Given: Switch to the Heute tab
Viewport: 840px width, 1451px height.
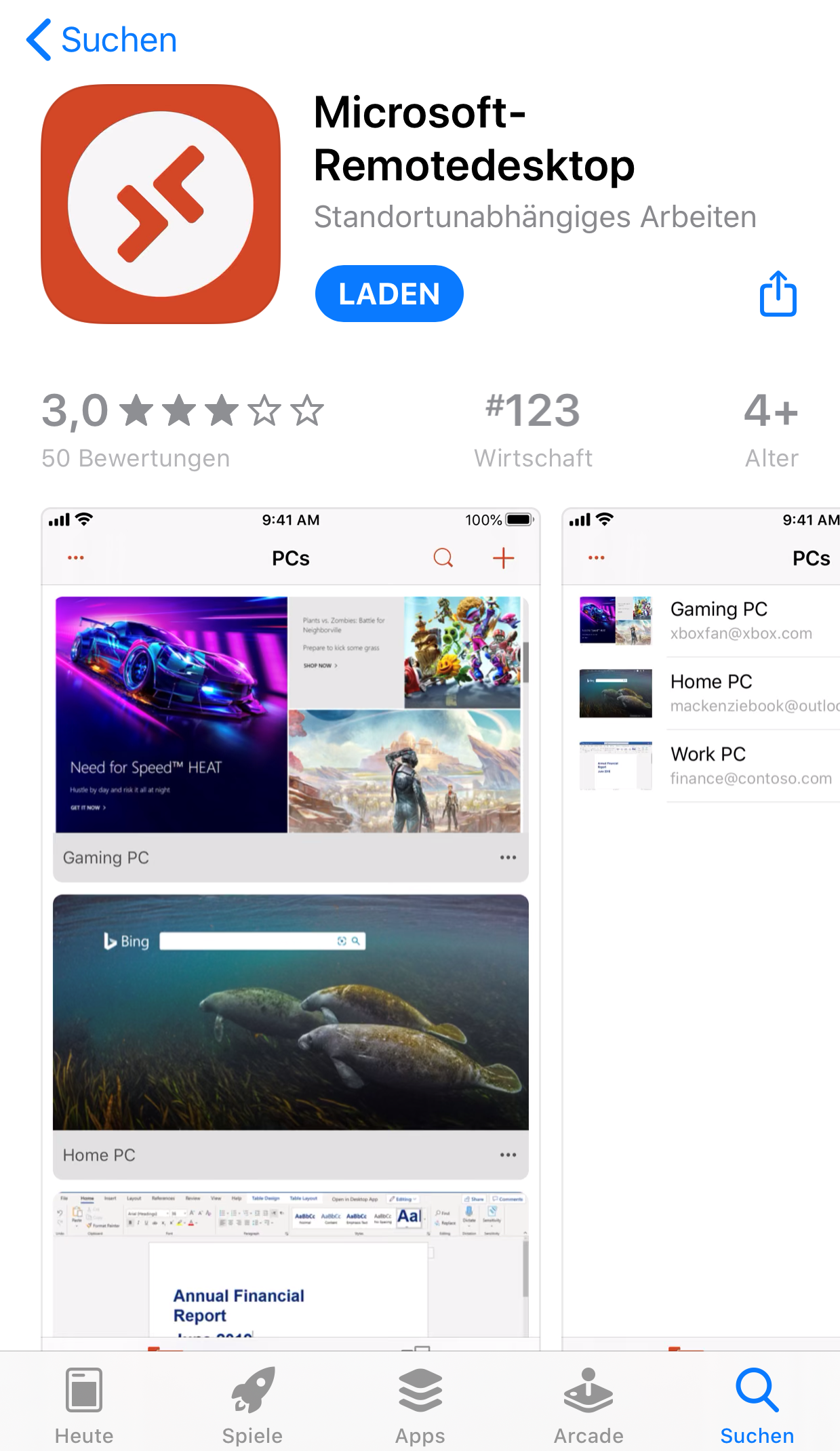Looking at the screenshot, I should pos(84,1405).
